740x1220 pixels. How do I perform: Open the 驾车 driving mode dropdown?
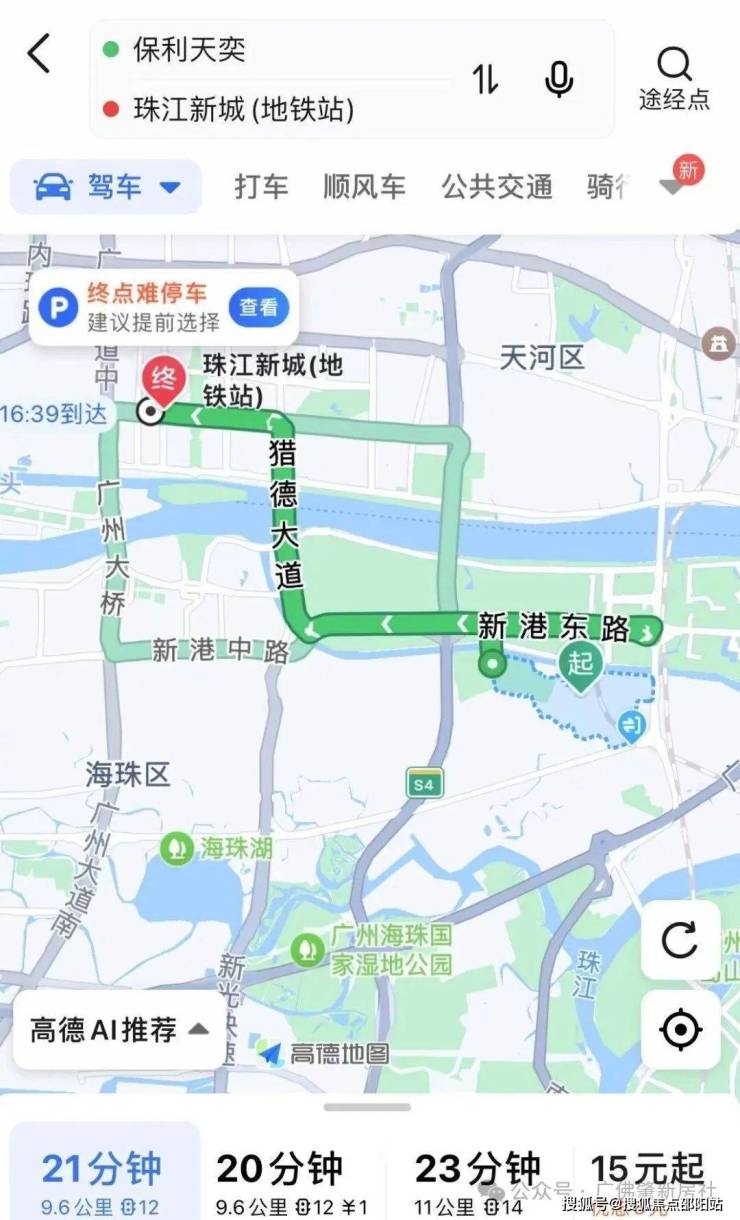(106, 187)
